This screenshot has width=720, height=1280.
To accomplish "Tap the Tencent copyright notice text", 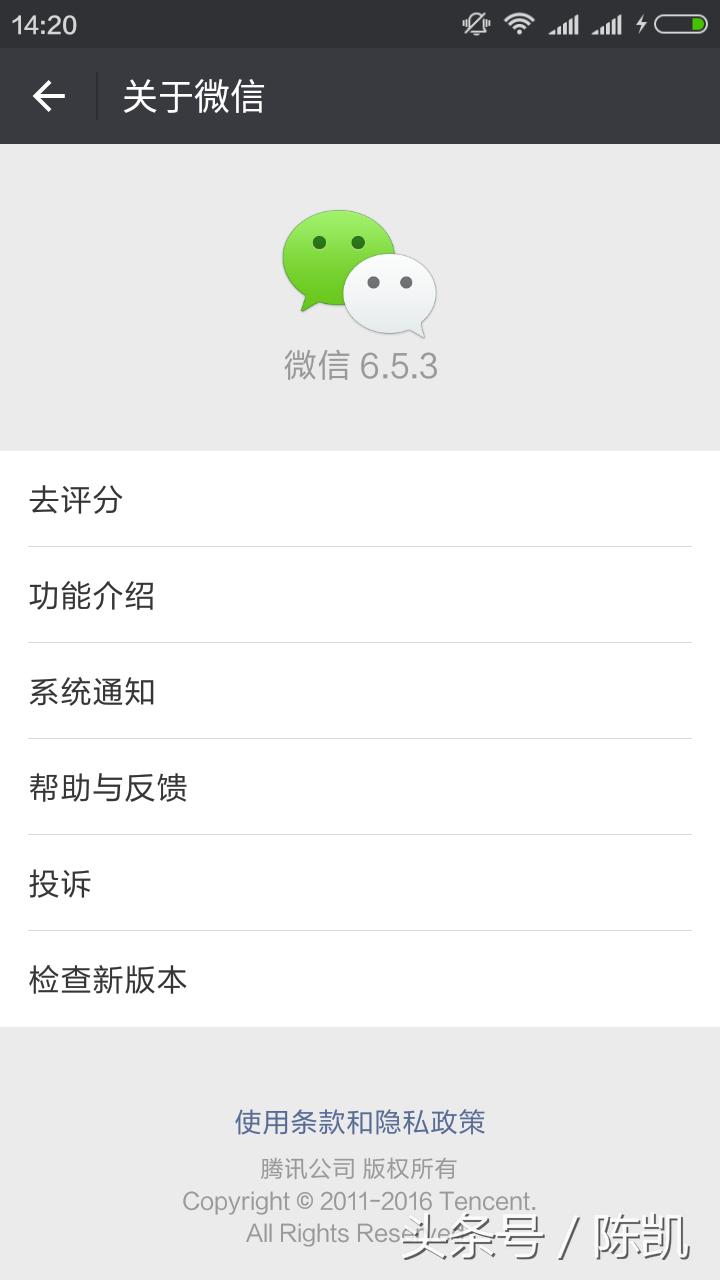I will tap(360, 1200).
